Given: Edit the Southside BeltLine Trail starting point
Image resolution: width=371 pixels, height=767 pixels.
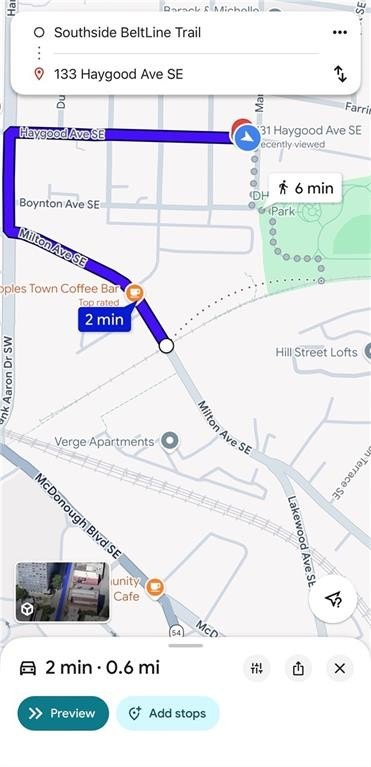Looking at the screenshot, I should tap(127, 33).
